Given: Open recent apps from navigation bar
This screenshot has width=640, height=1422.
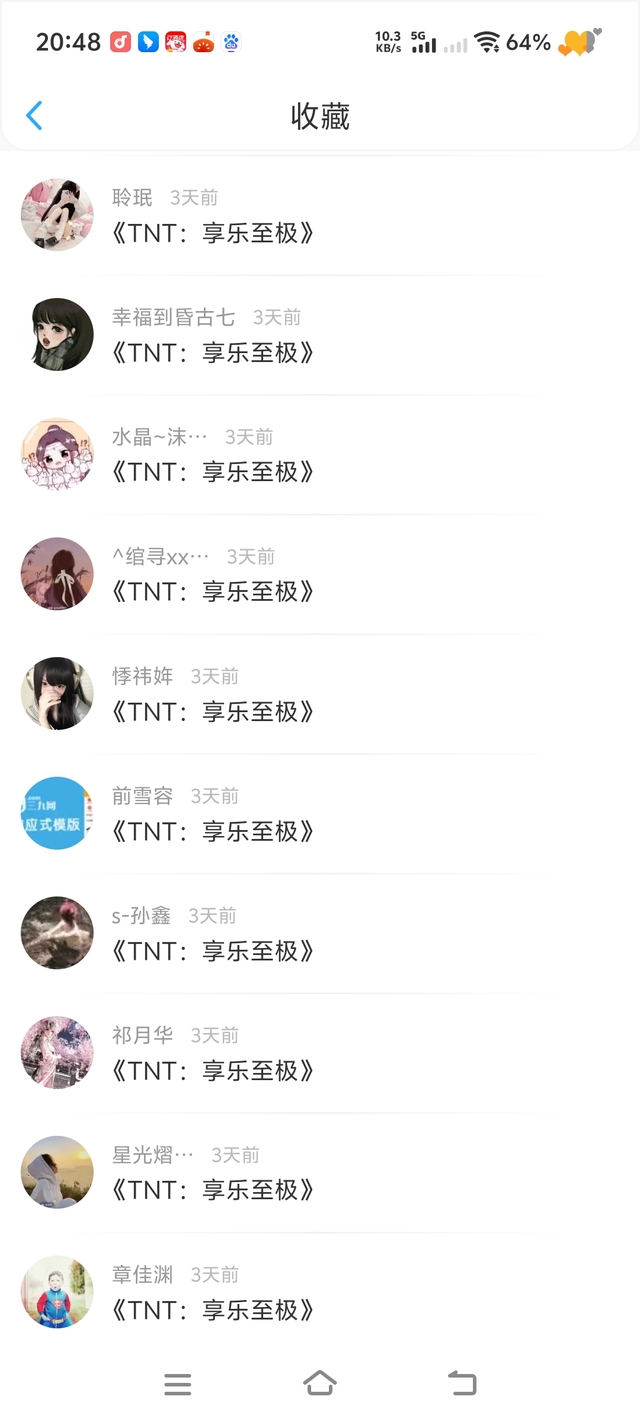Looking at the screenshot, I should click(x=178, y=1384).
